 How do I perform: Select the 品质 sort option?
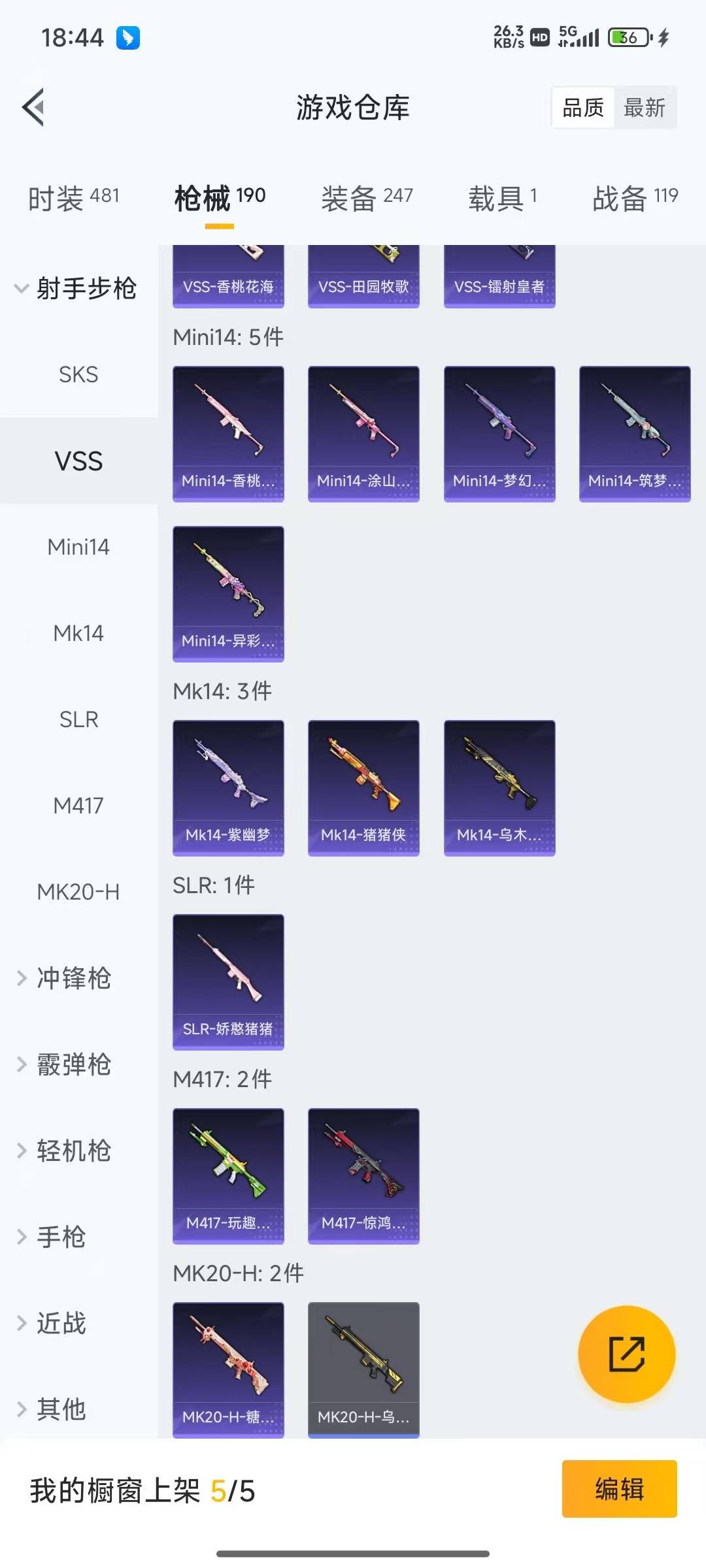point(583,108)
